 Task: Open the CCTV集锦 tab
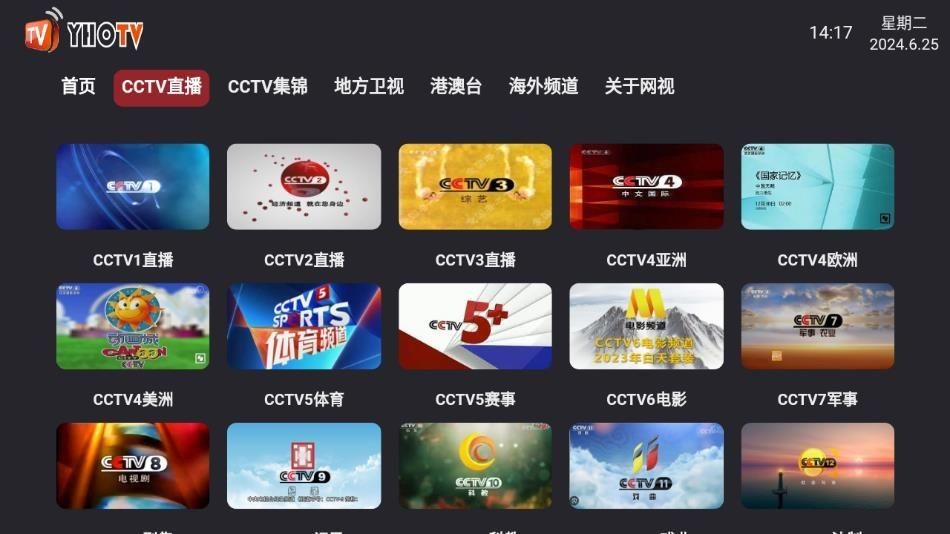tap(267, 87)
